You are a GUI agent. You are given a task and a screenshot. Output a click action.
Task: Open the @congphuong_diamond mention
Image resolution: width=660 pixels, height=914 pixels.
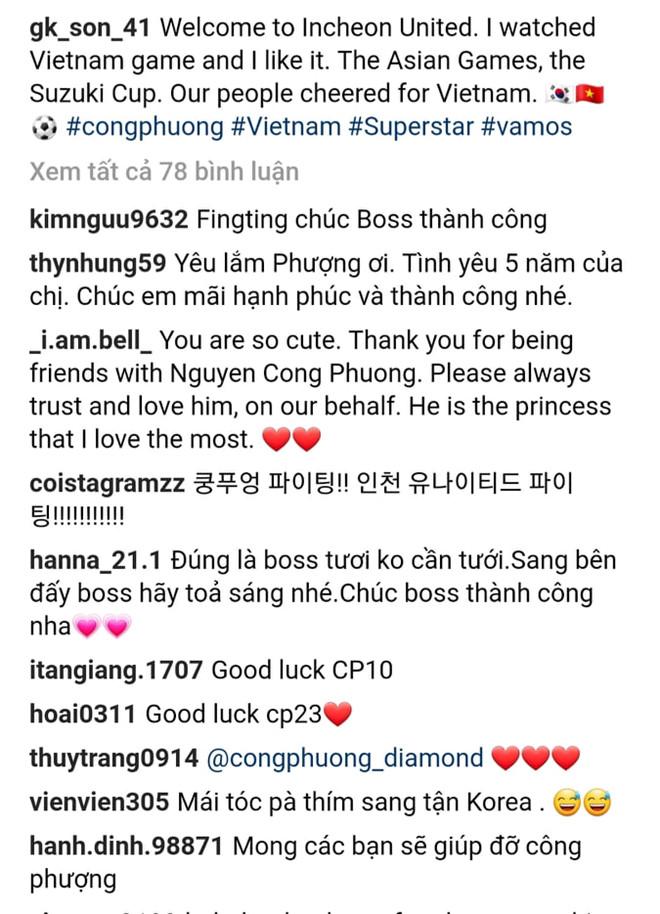click(x=344, y=758)
